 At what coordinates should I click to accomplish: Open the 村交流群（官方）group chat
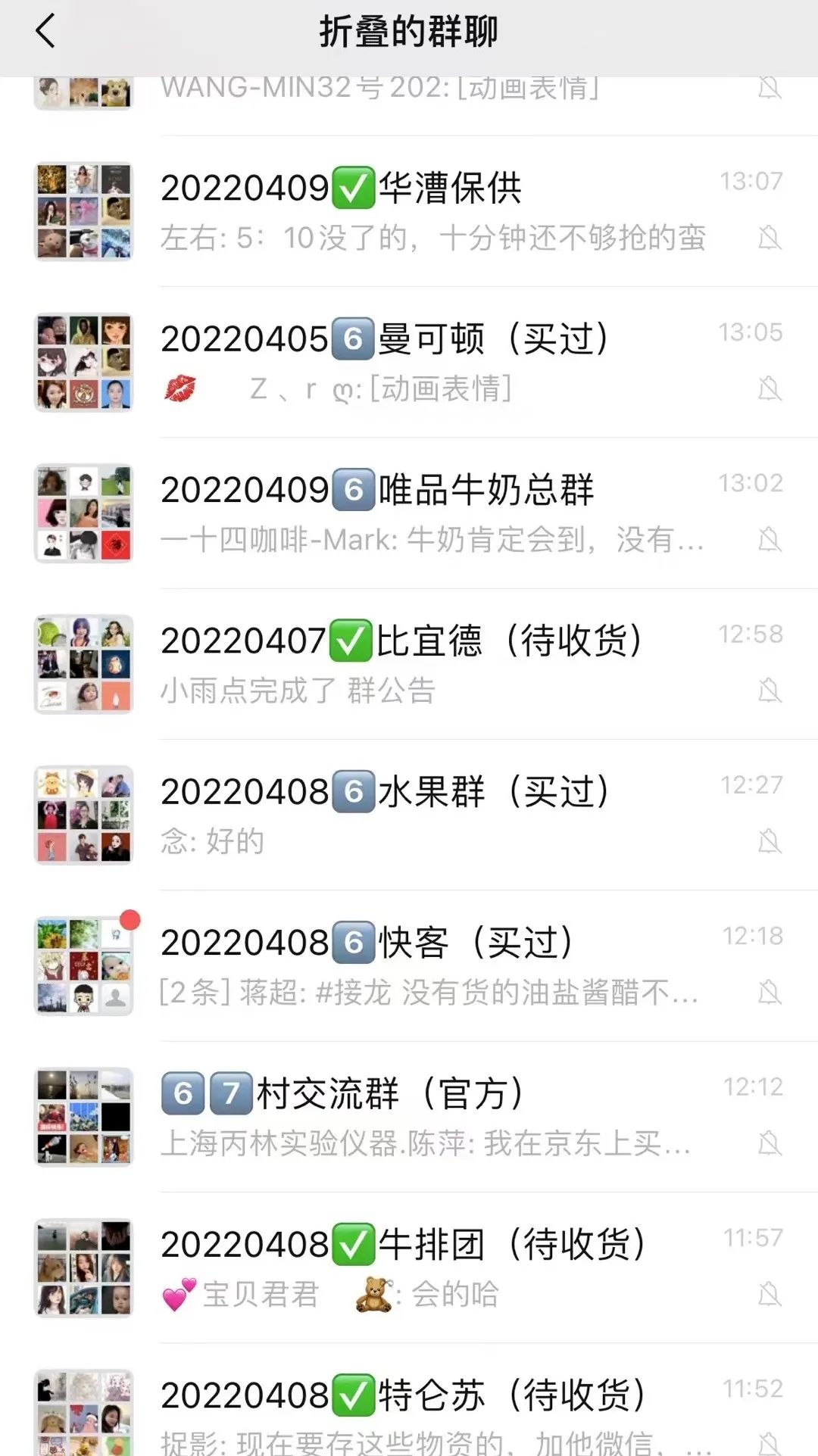click(x=432, y=1117)
